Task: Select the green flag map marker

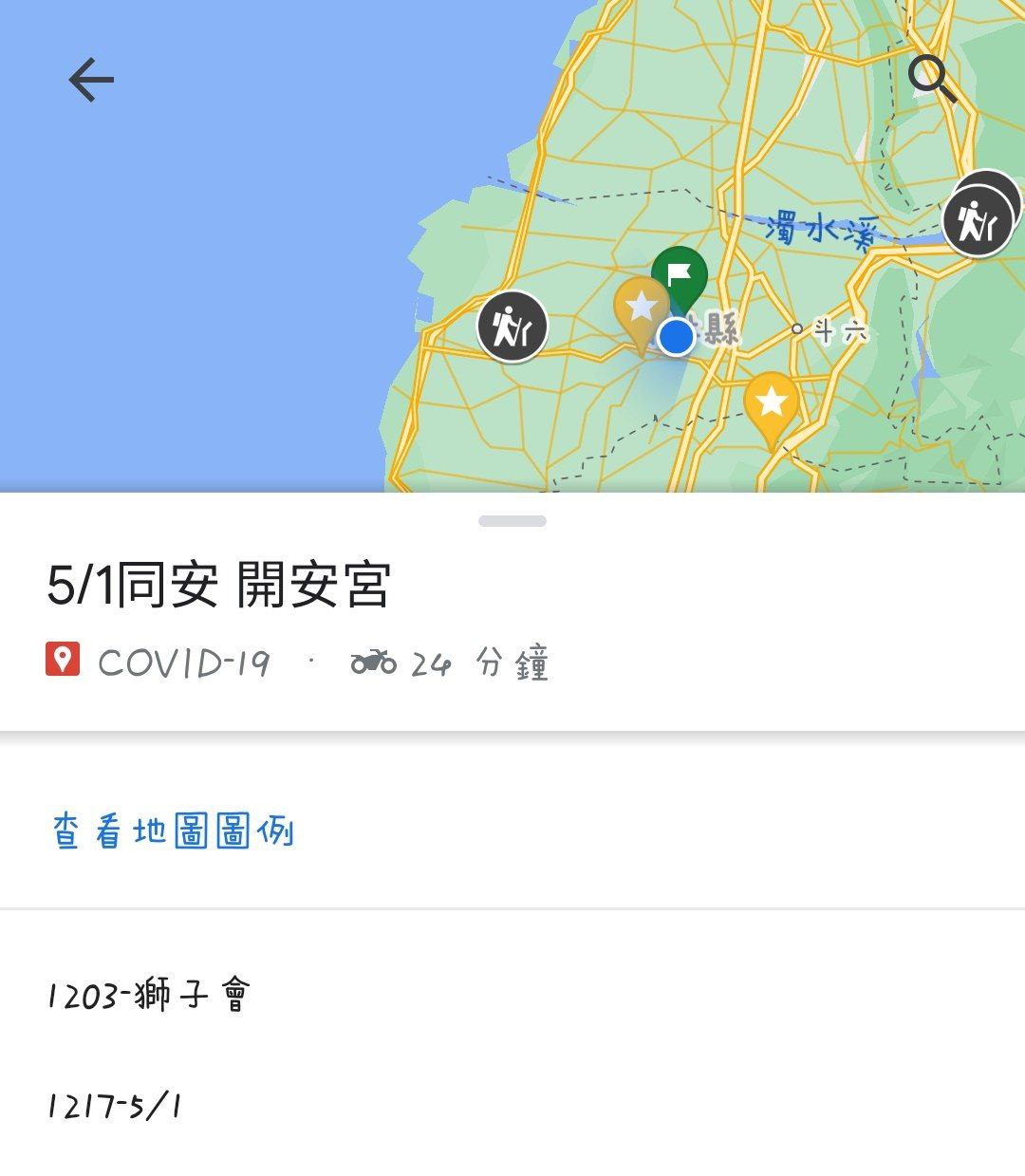Action: [x=680, y=275]
